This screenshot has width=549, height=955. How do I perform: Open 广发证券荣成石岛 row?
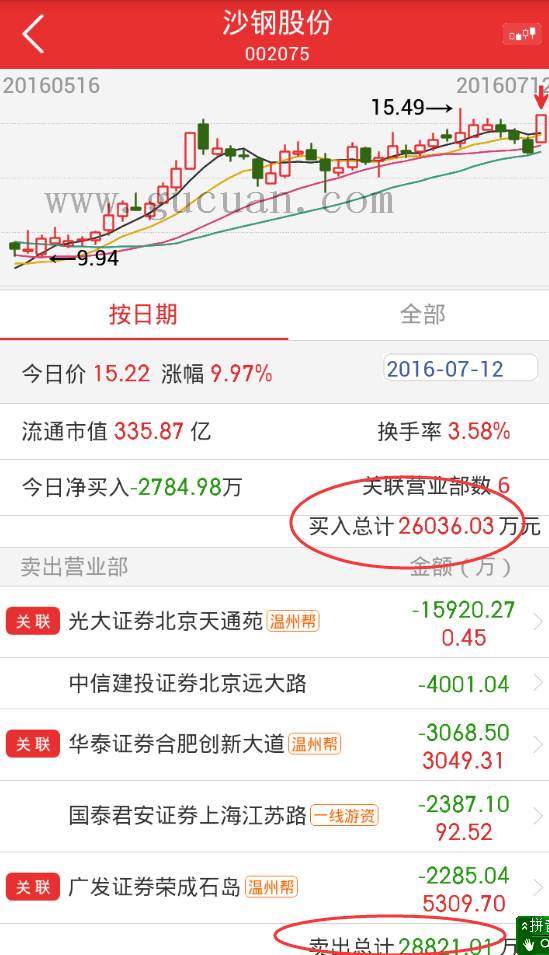274,888
